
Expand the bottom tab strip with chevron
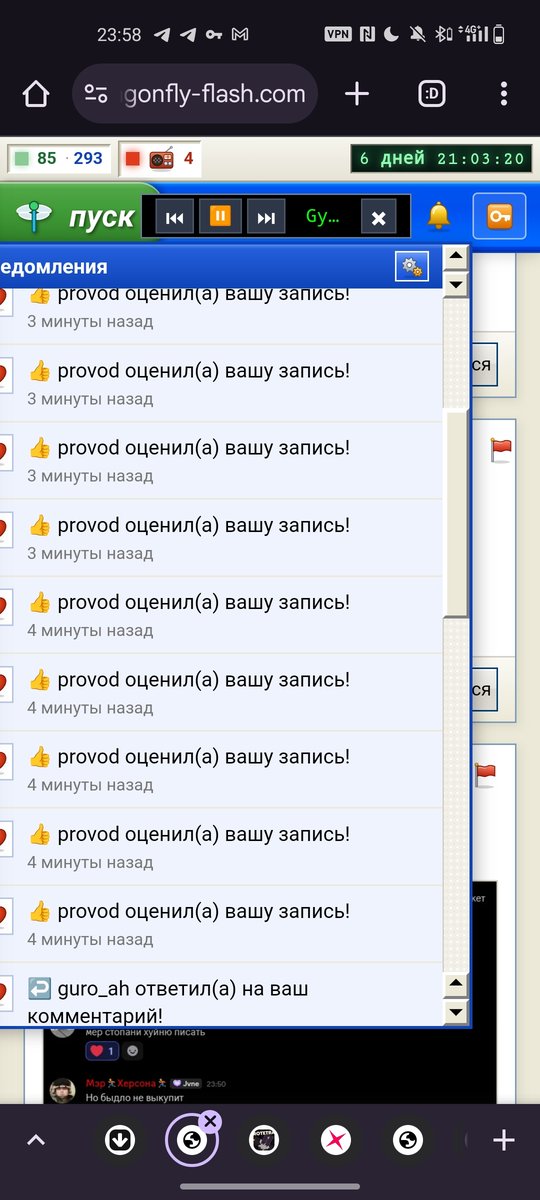coord(36,1140)
